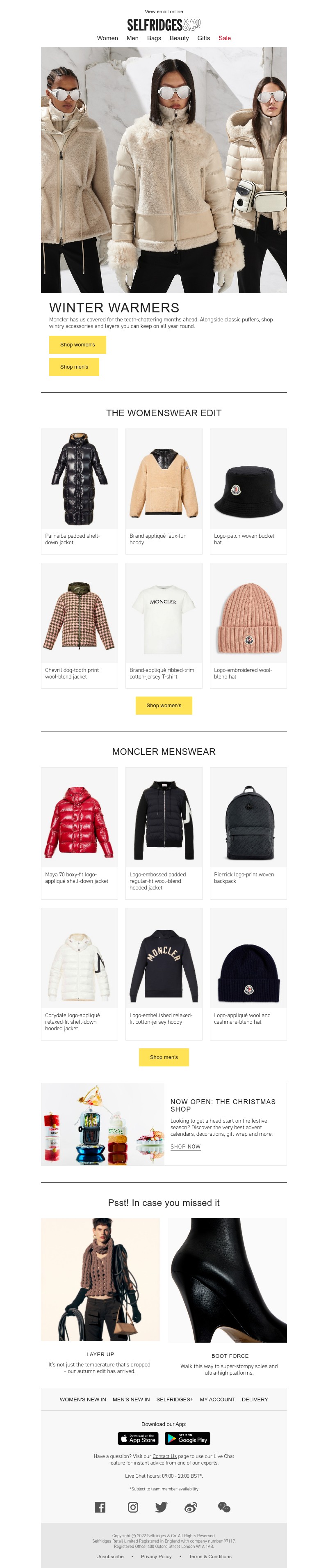The image size is (328, 1568).
Task: Follow the Shop Now Christmas Shop link
Action: (x=185, y=1147)
